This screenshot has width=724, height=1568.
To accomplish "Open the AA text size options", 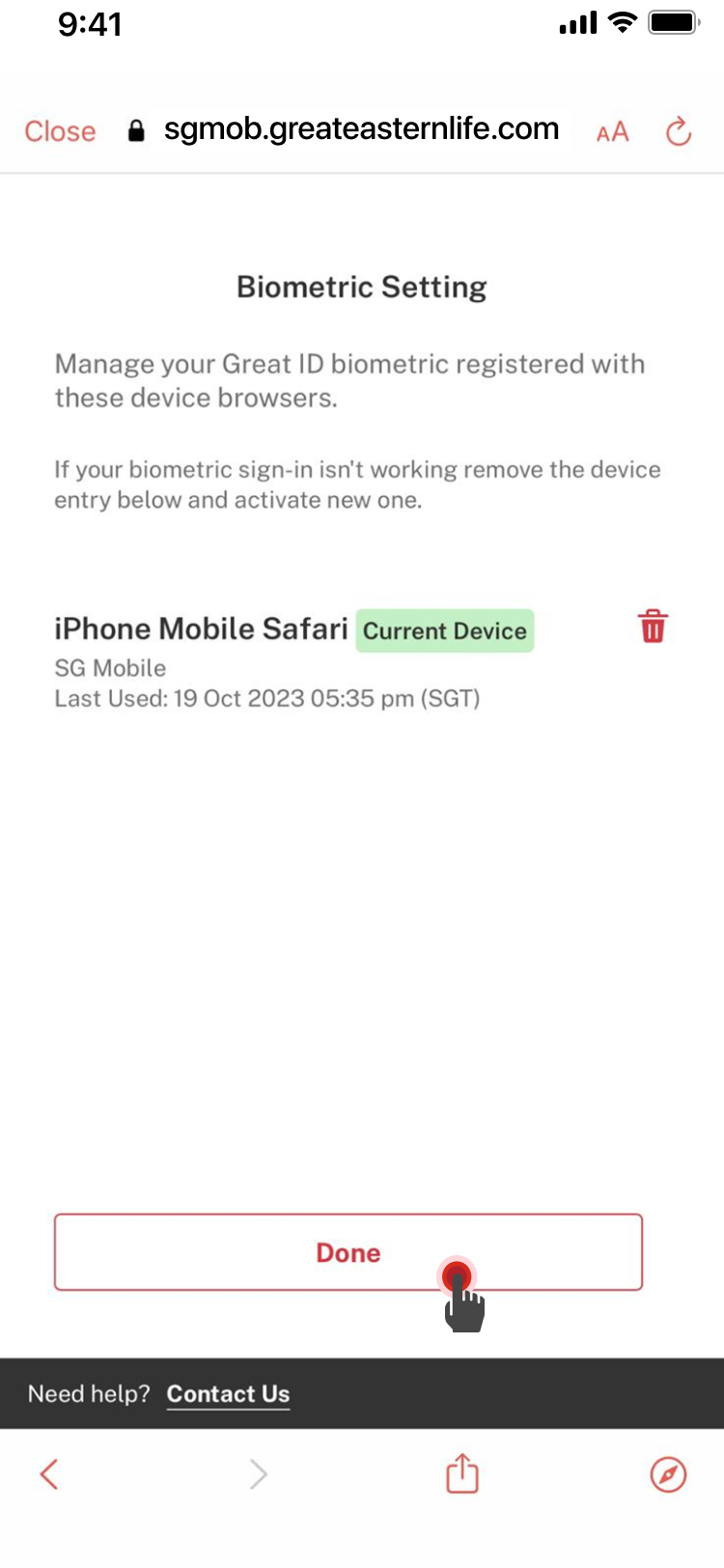I will 612,132.
